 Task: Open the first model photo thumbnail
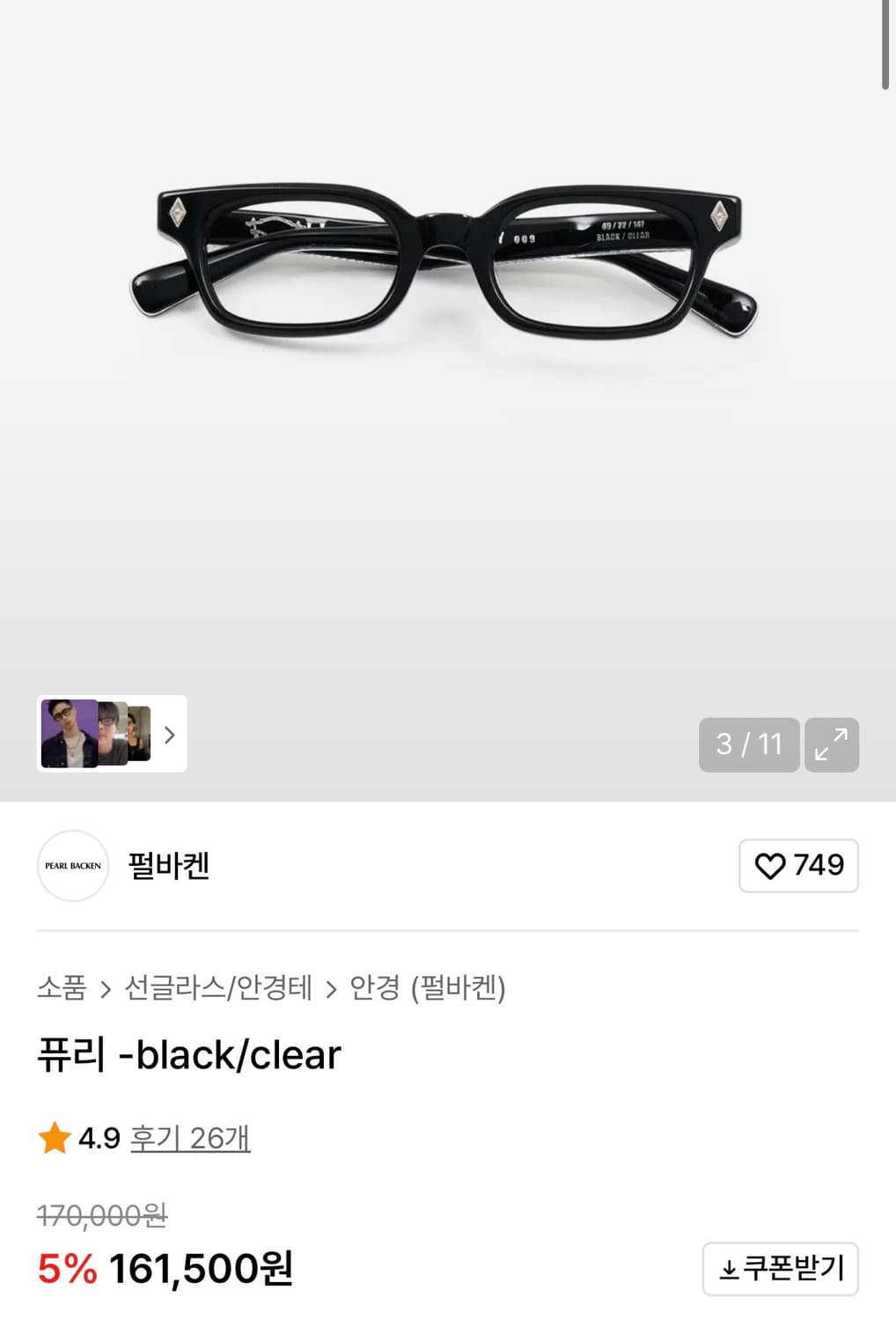[x=69, y=736]
